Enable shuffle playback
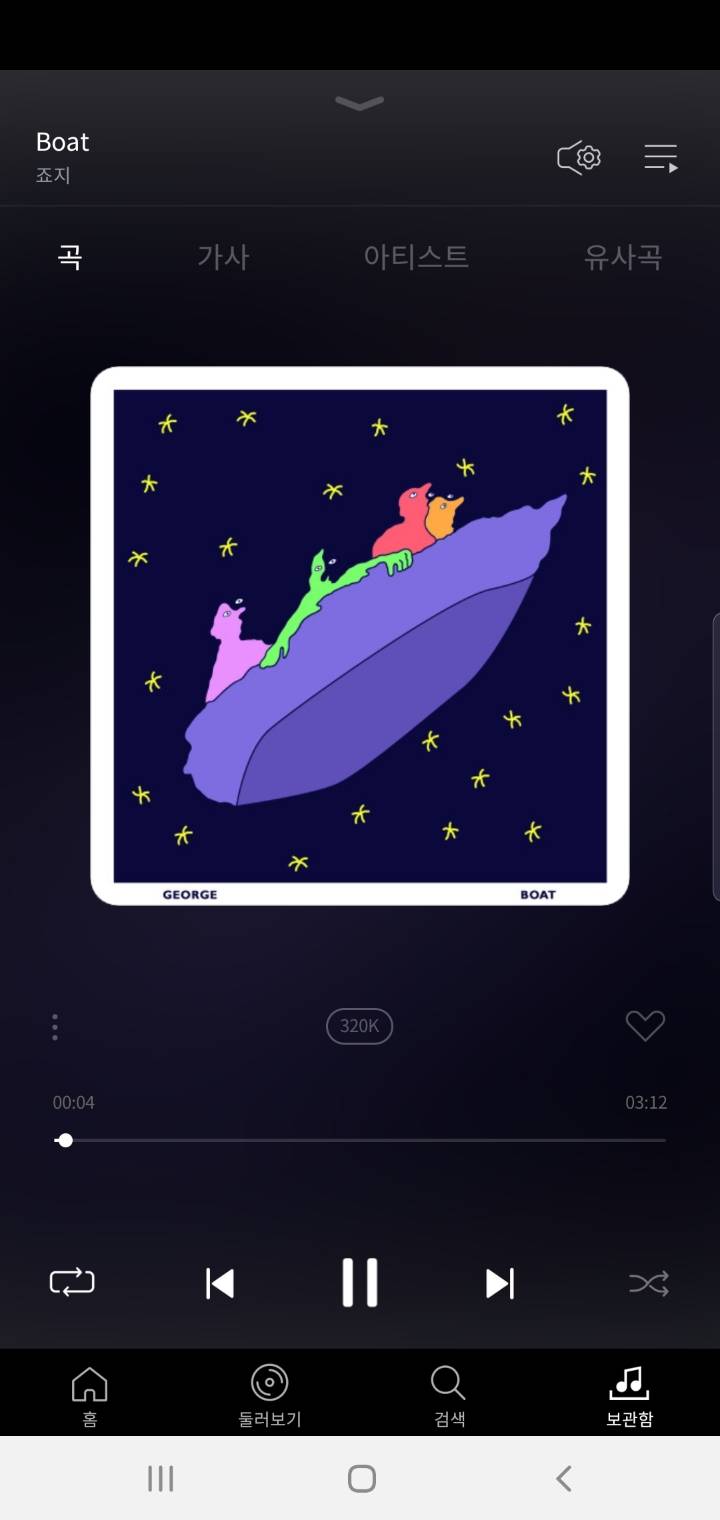 [648, 1283]
